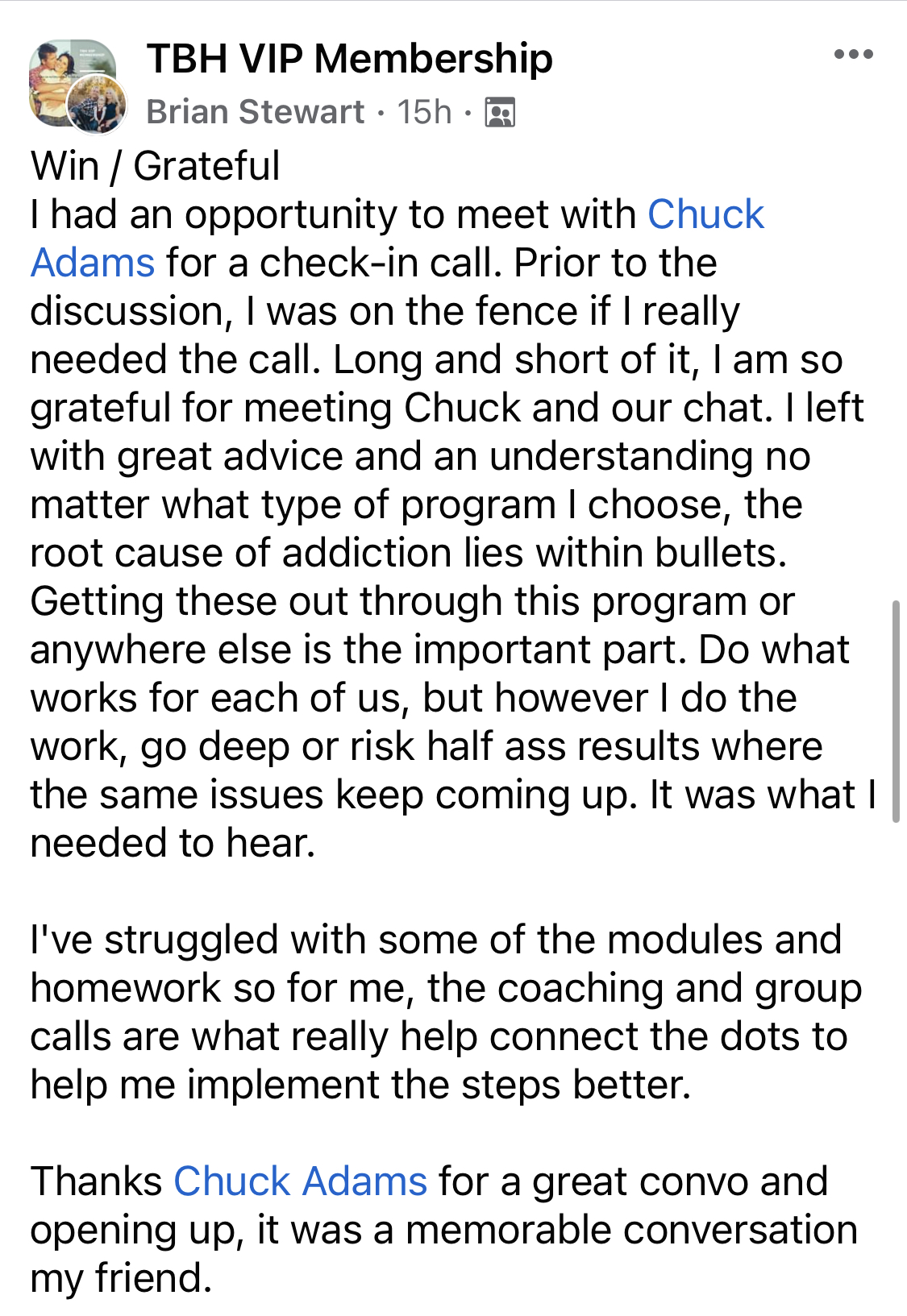Open the Chuck Adams mention in the first paragraph

(705, 214)
